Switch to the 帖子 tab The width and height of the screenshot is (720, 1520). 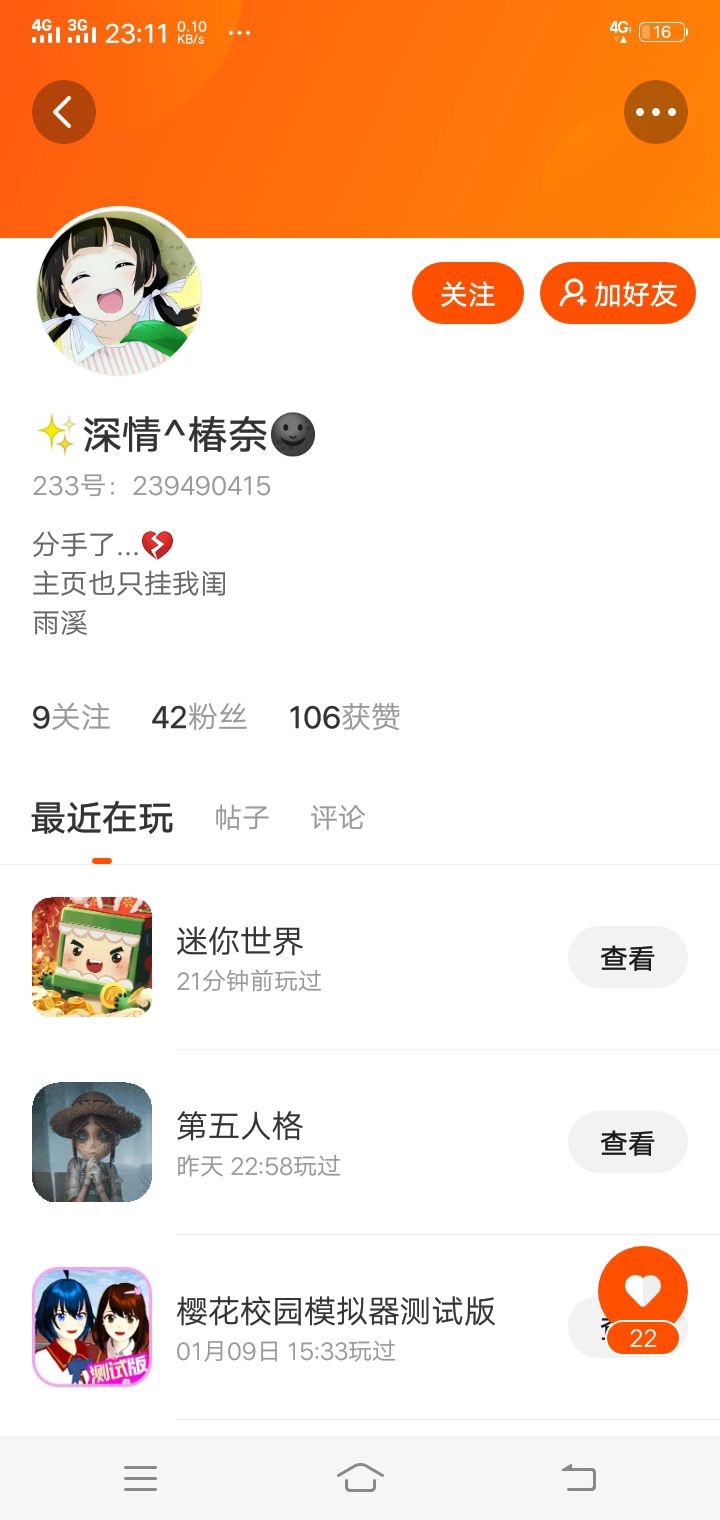pos(242,818)
